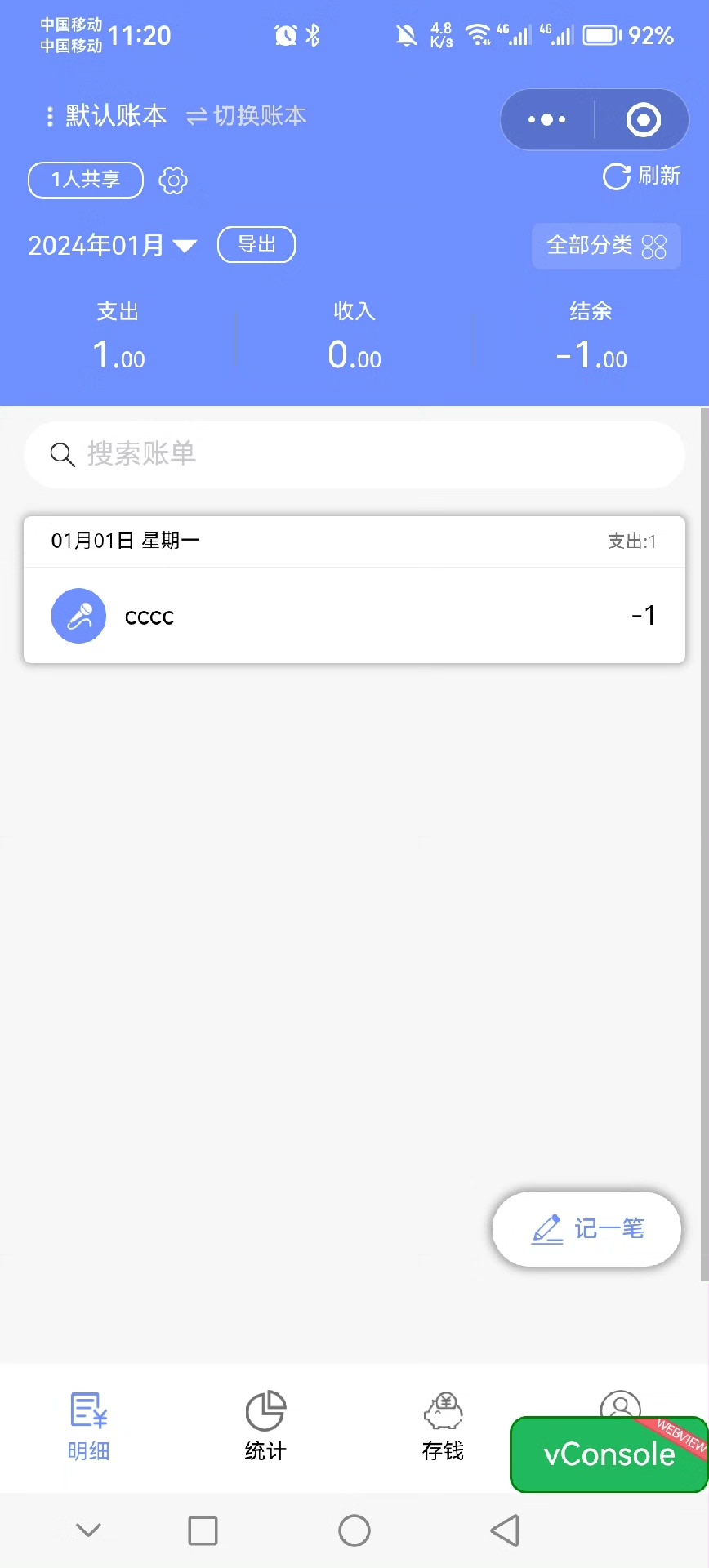
Task: Open the 全部分类 category filter
Action: pos(606,246)
